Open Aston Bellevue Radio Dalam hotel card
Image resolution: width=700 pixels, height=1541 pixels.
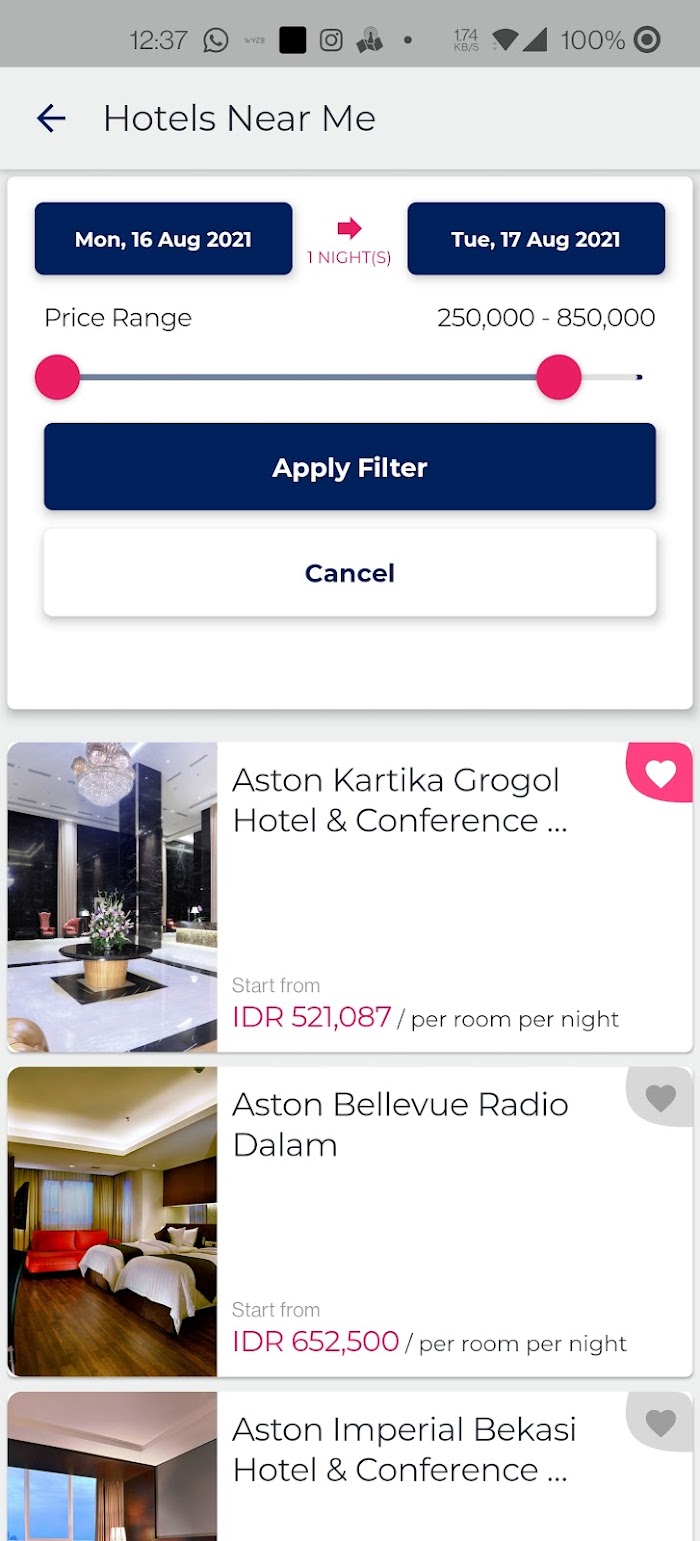[x=350, y=1221]
